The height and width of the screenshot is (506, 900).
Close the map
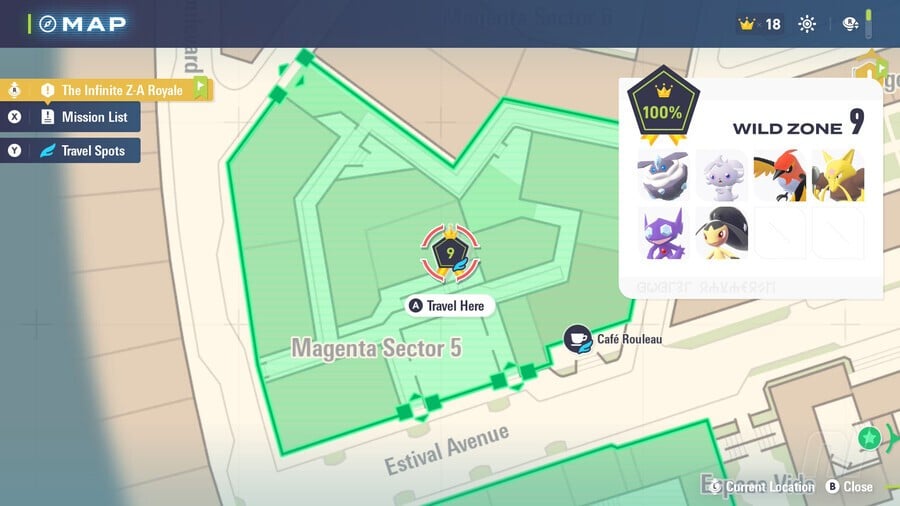850,487
